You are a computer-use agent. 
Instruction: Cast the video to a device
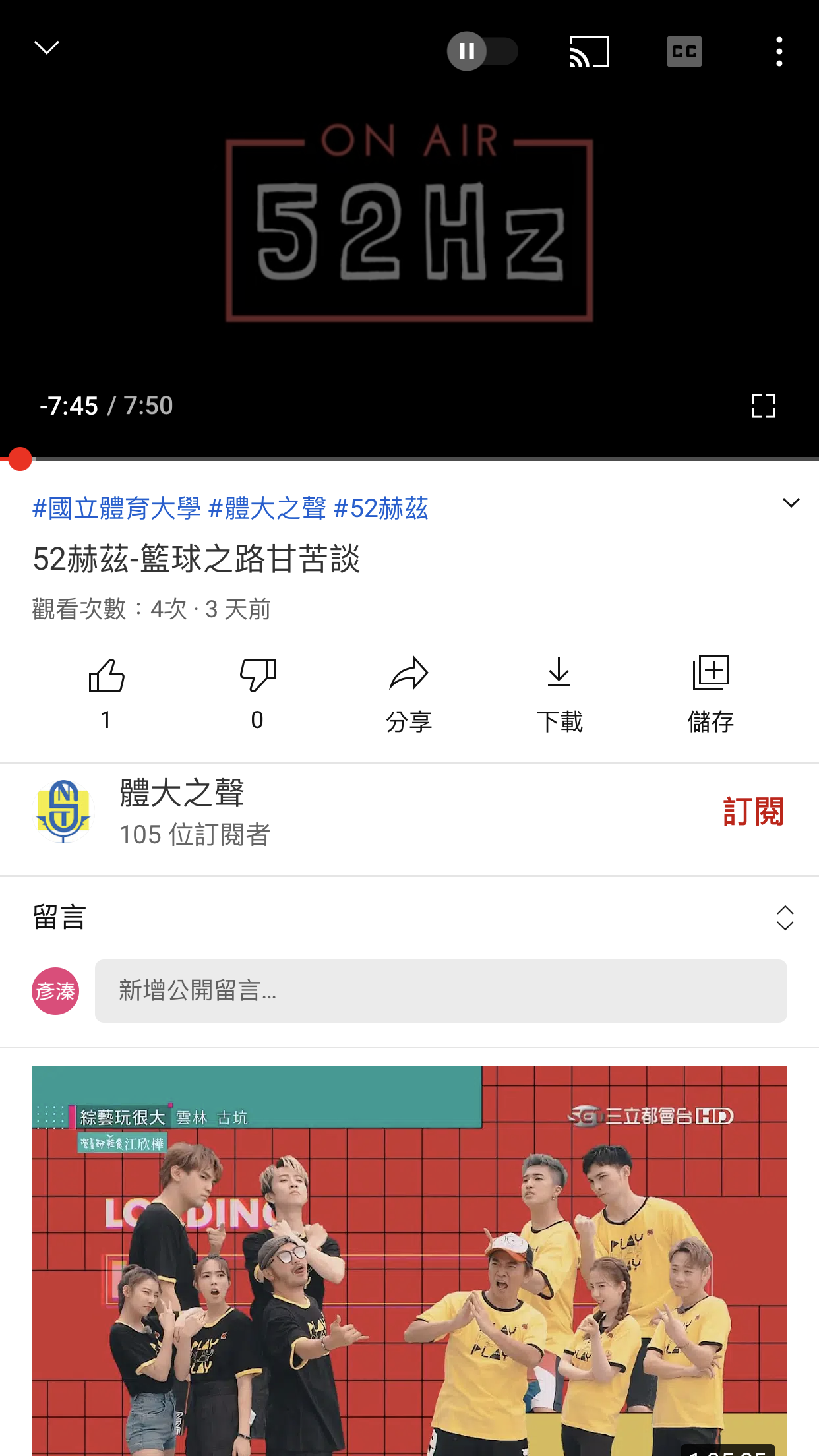(x=589, y=51)
